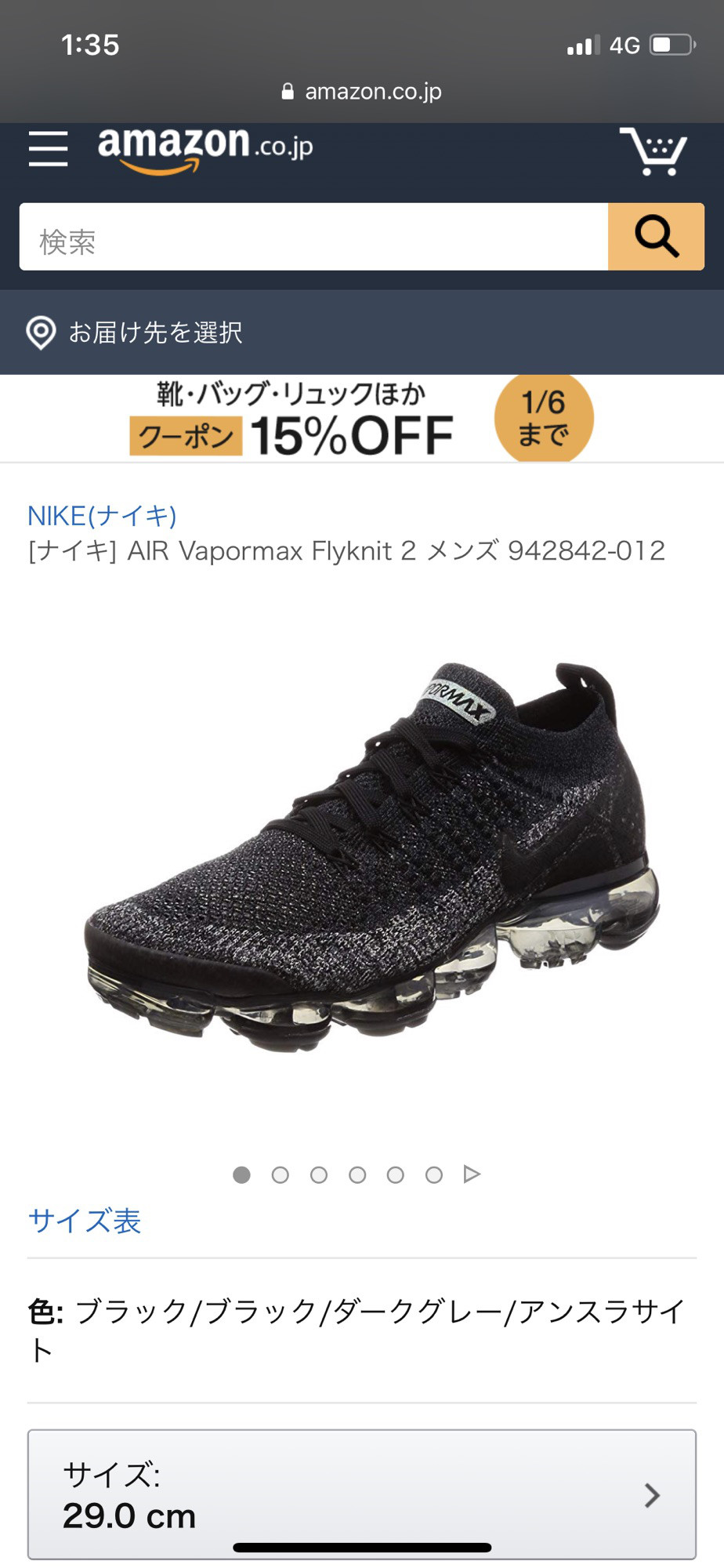Image resolution: width=724 pixels, height=1568 pixels.
Task: Open the 15%OFF coupon banner
Action: pos(362,418)
